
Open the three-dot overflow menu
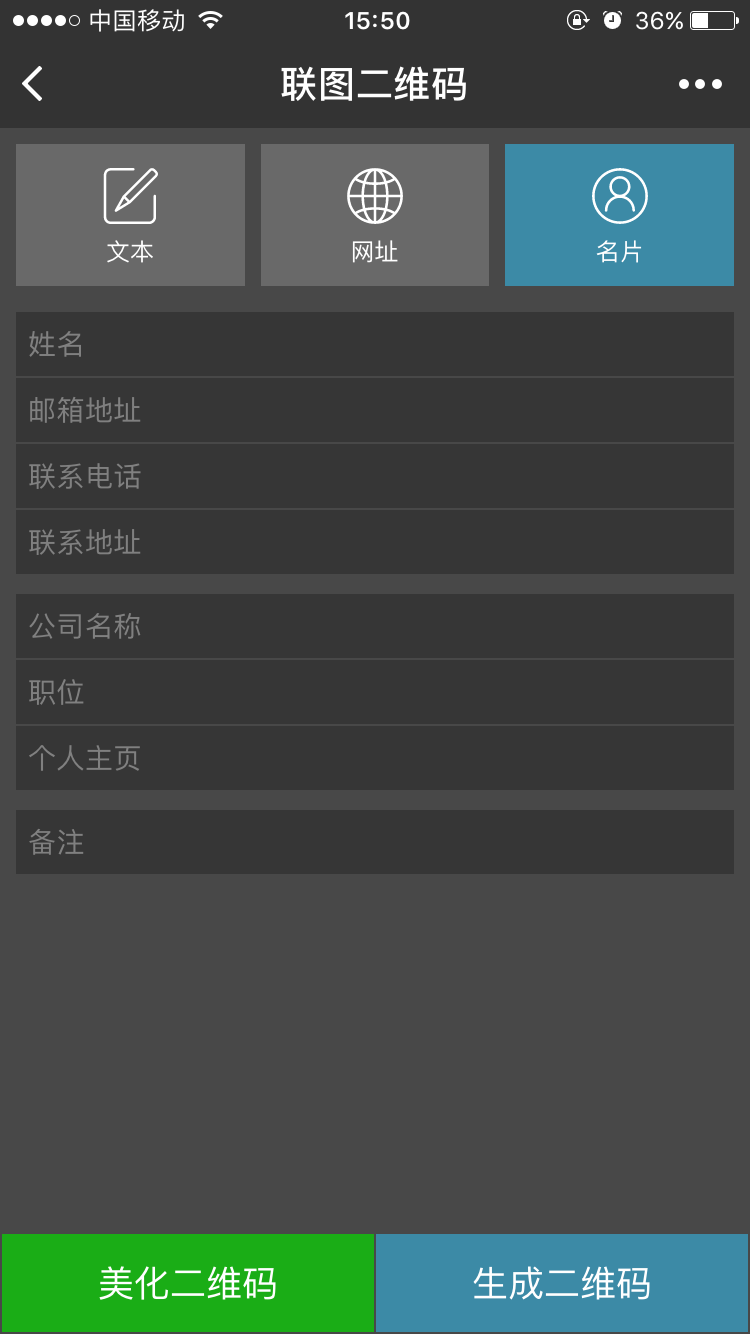700,84
